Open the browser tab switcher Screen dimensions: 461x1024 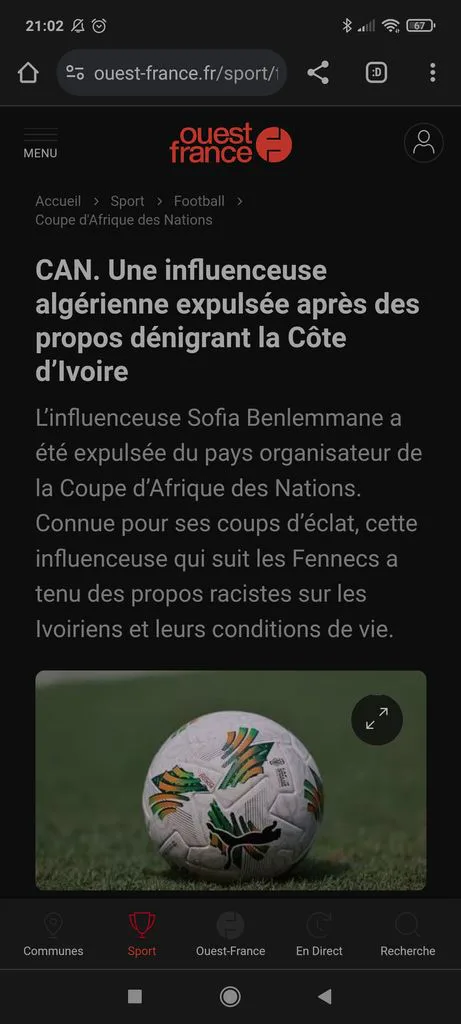coord(376,72)
